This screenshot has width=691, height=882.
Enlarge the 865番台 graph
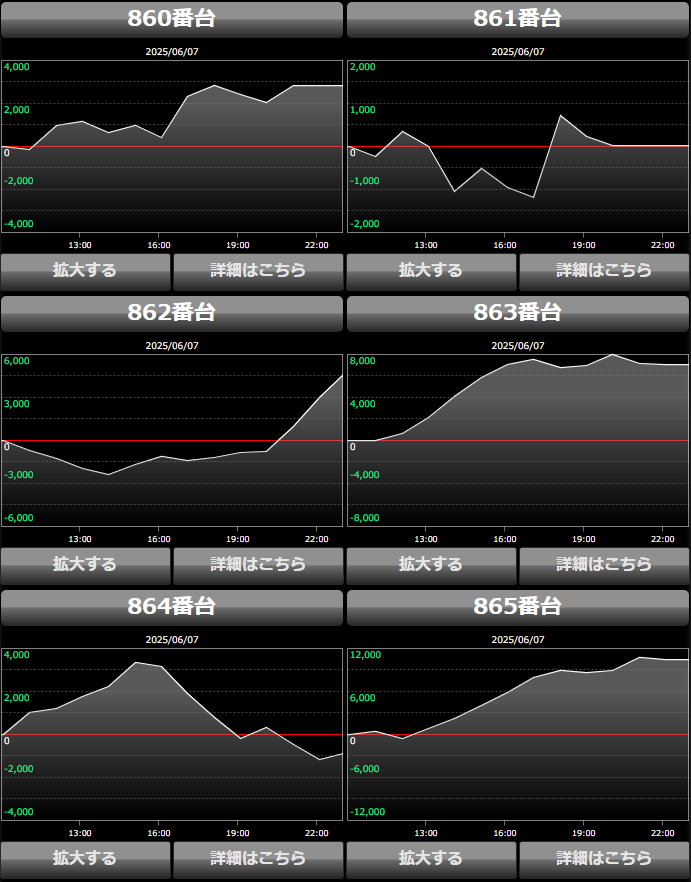pyautogui.click(x=431, y=858)
